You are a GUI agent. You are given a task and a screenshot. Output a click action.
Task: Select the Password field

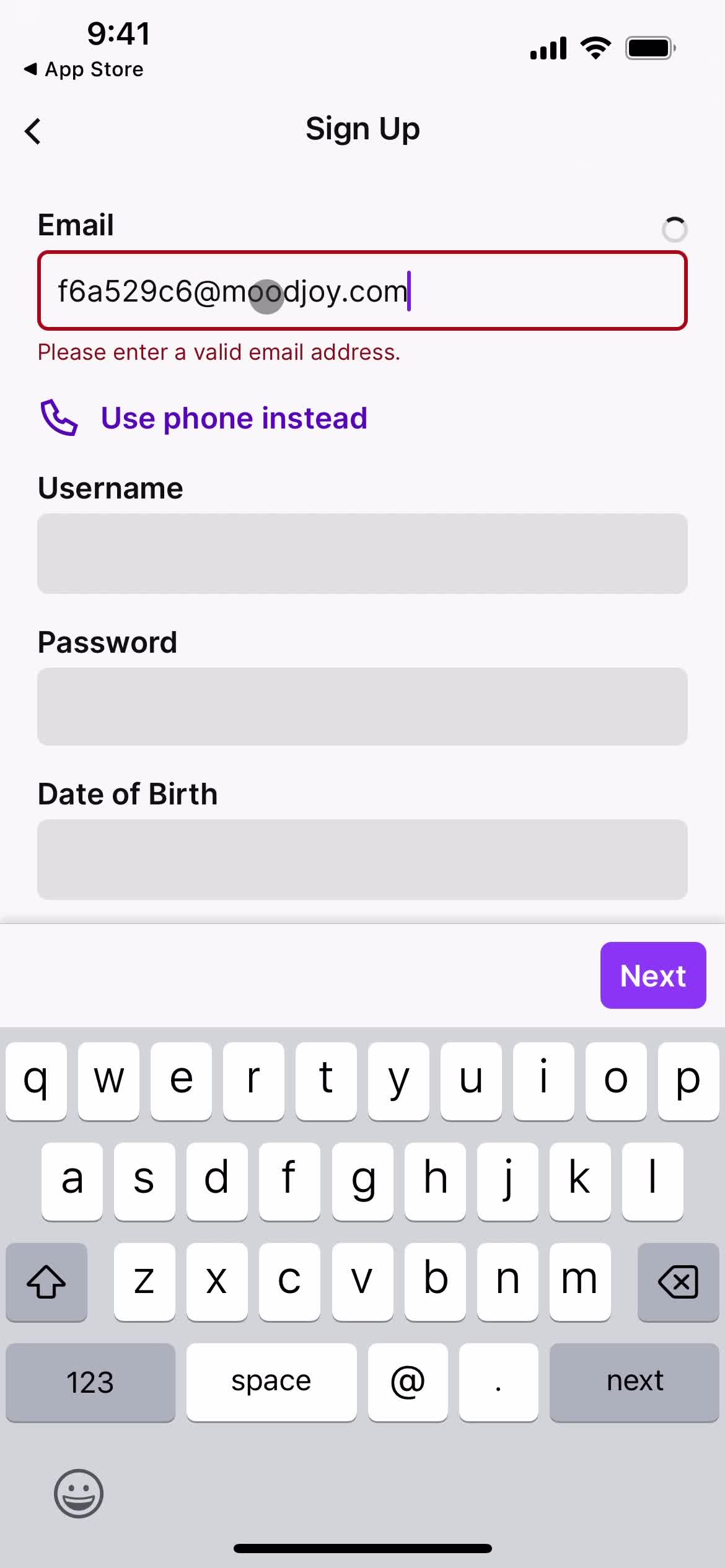(362, 706)
